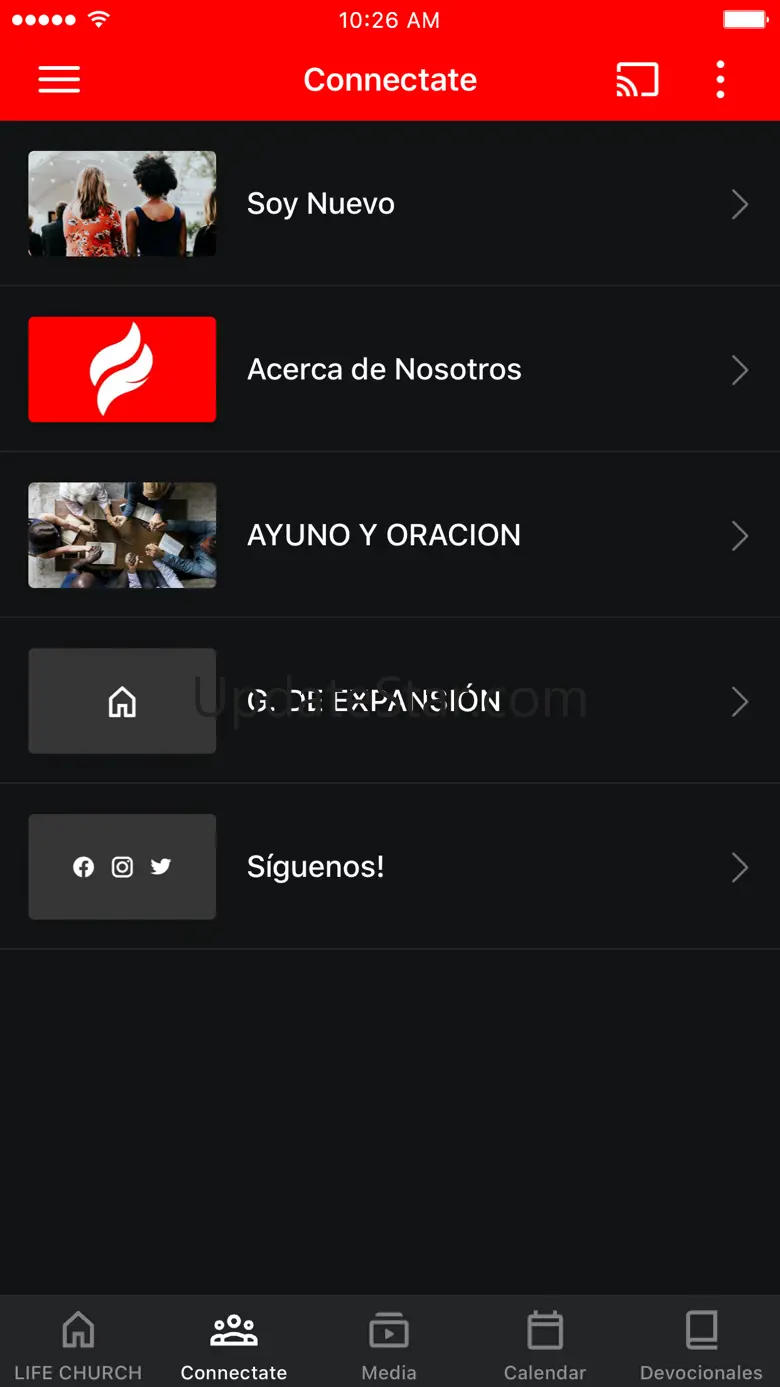Tap the cast screen icon
Image resolution: width=780 pixels, height=1387 pixels.
click(637, 80)
